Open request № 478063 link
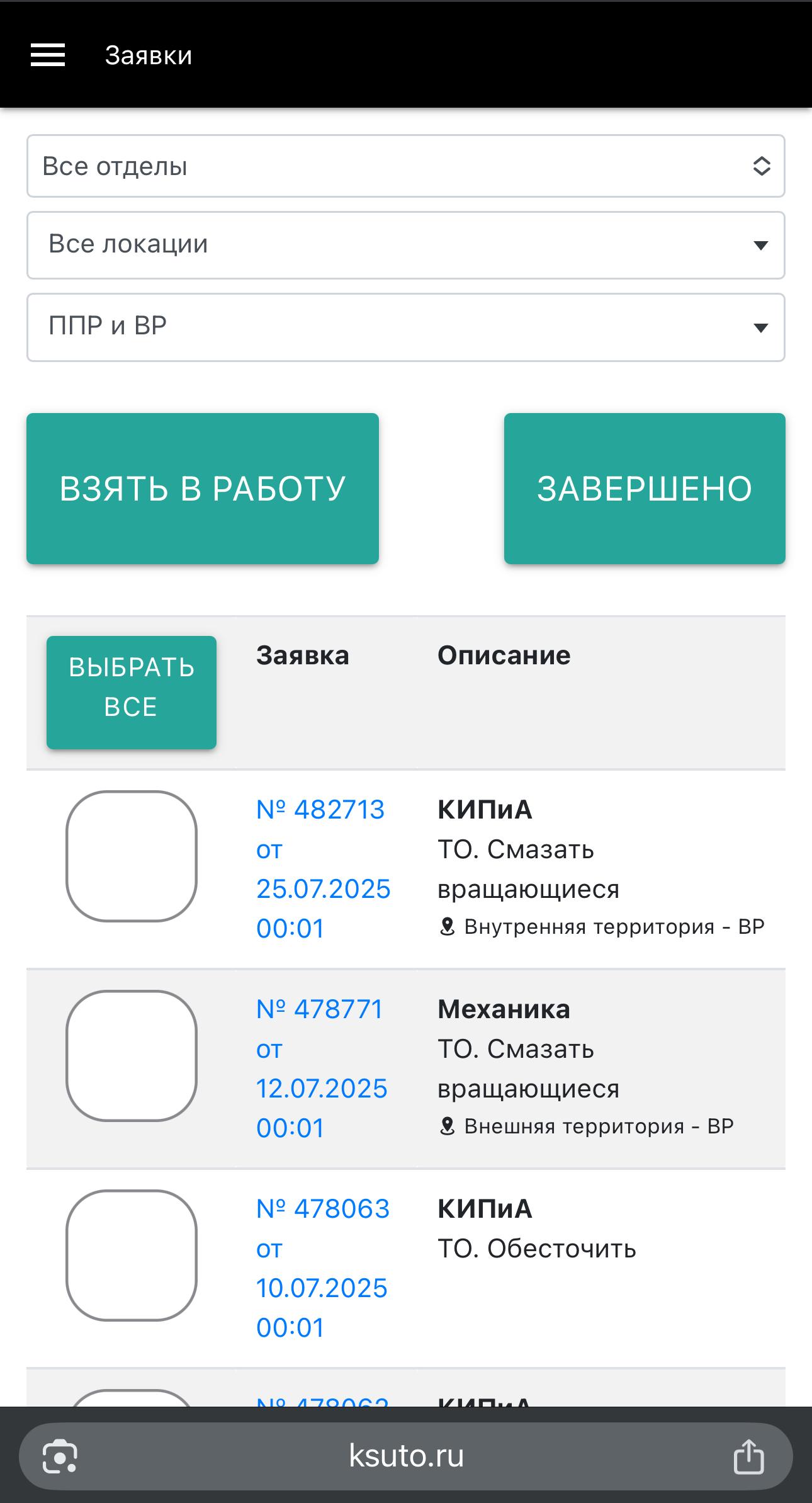 pos(323,1209)
